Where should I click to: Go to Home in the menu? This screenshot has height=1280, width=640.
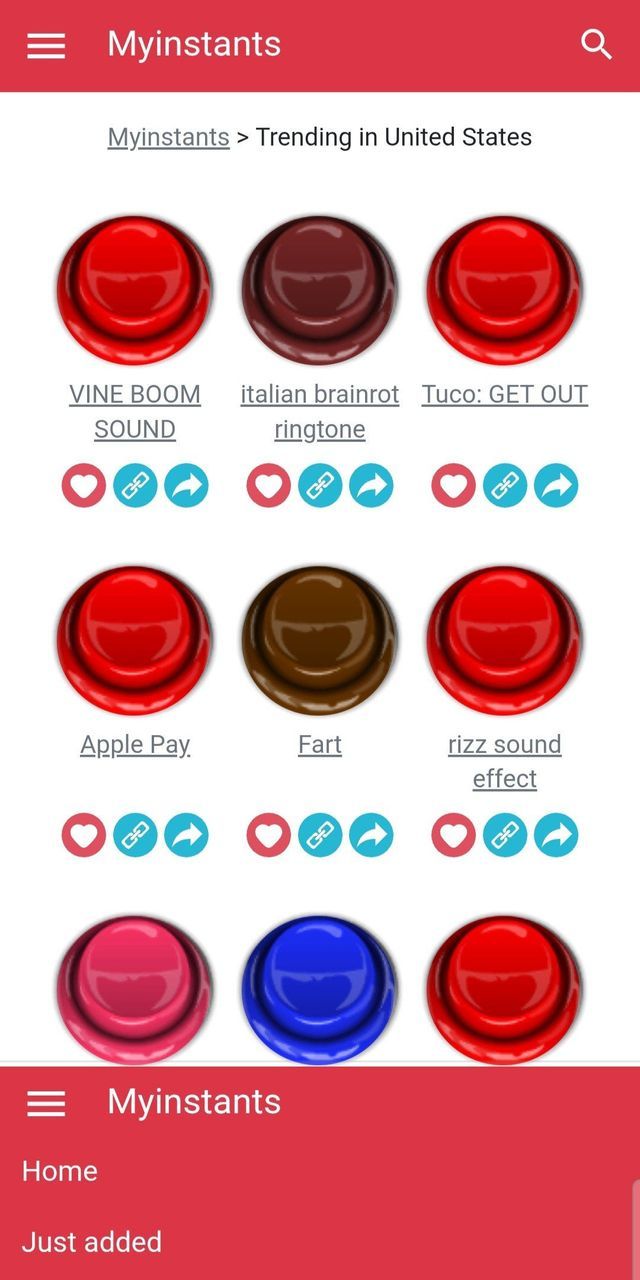point(60,1171)
